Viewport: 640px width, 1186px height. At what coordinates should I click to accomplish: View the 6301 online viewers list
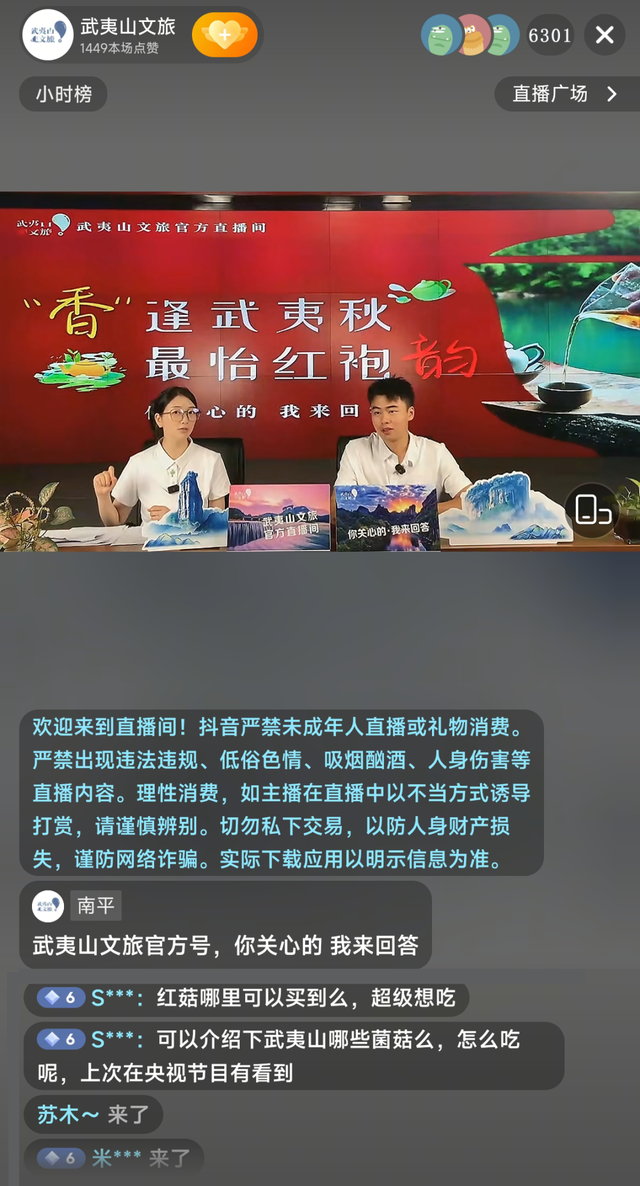549,36
